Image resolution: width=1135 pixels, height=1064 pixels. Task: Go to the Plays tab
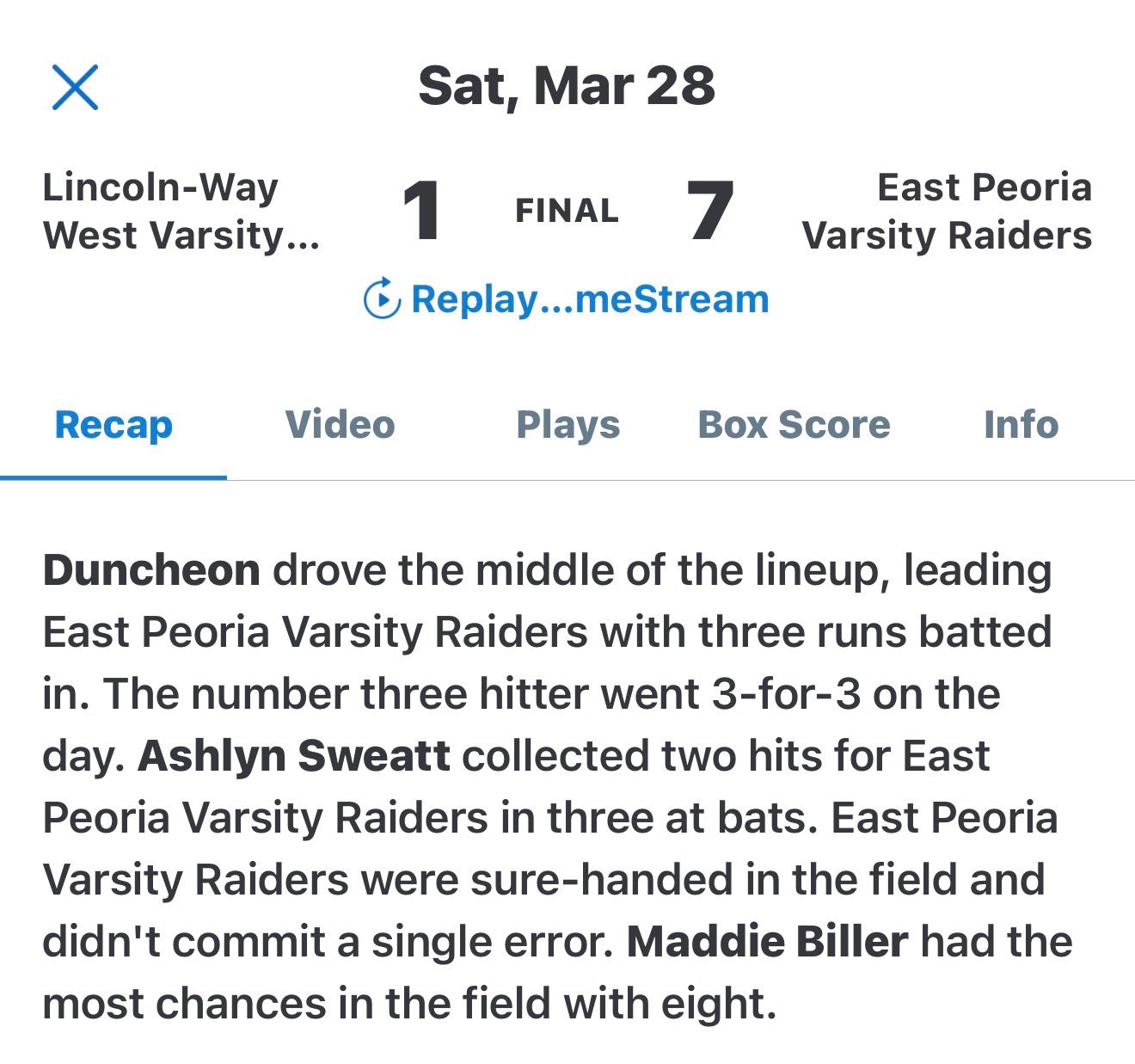(567, 425)
